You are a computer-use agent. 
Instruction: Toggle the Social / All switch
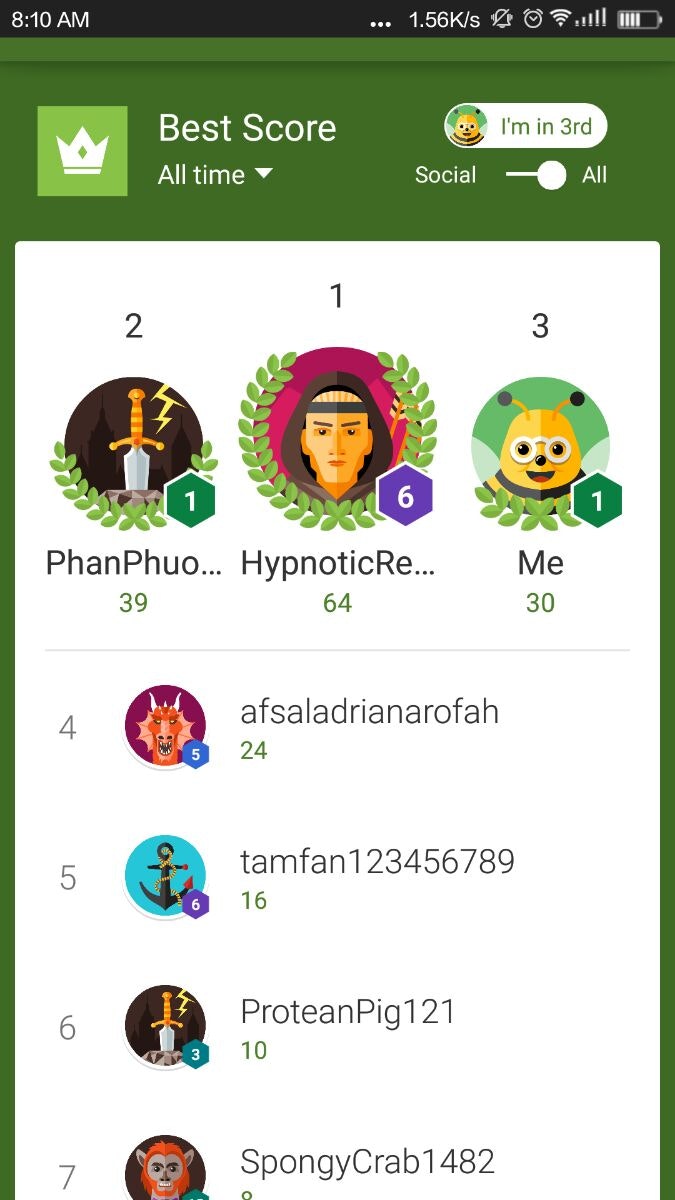click(537, 176)
